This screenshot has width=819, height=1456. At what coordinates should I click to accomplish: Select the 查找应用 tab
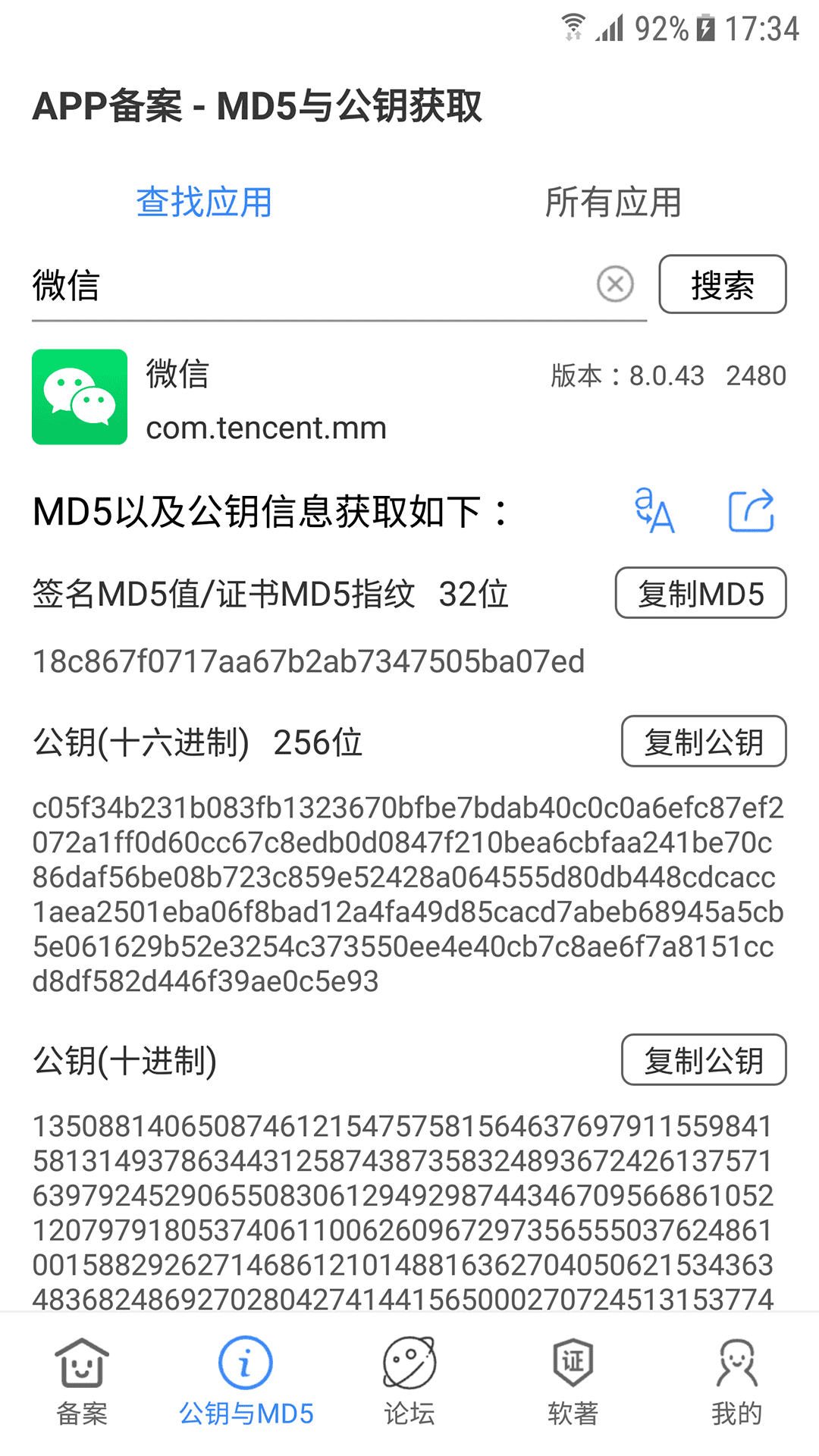coord(205,201)
